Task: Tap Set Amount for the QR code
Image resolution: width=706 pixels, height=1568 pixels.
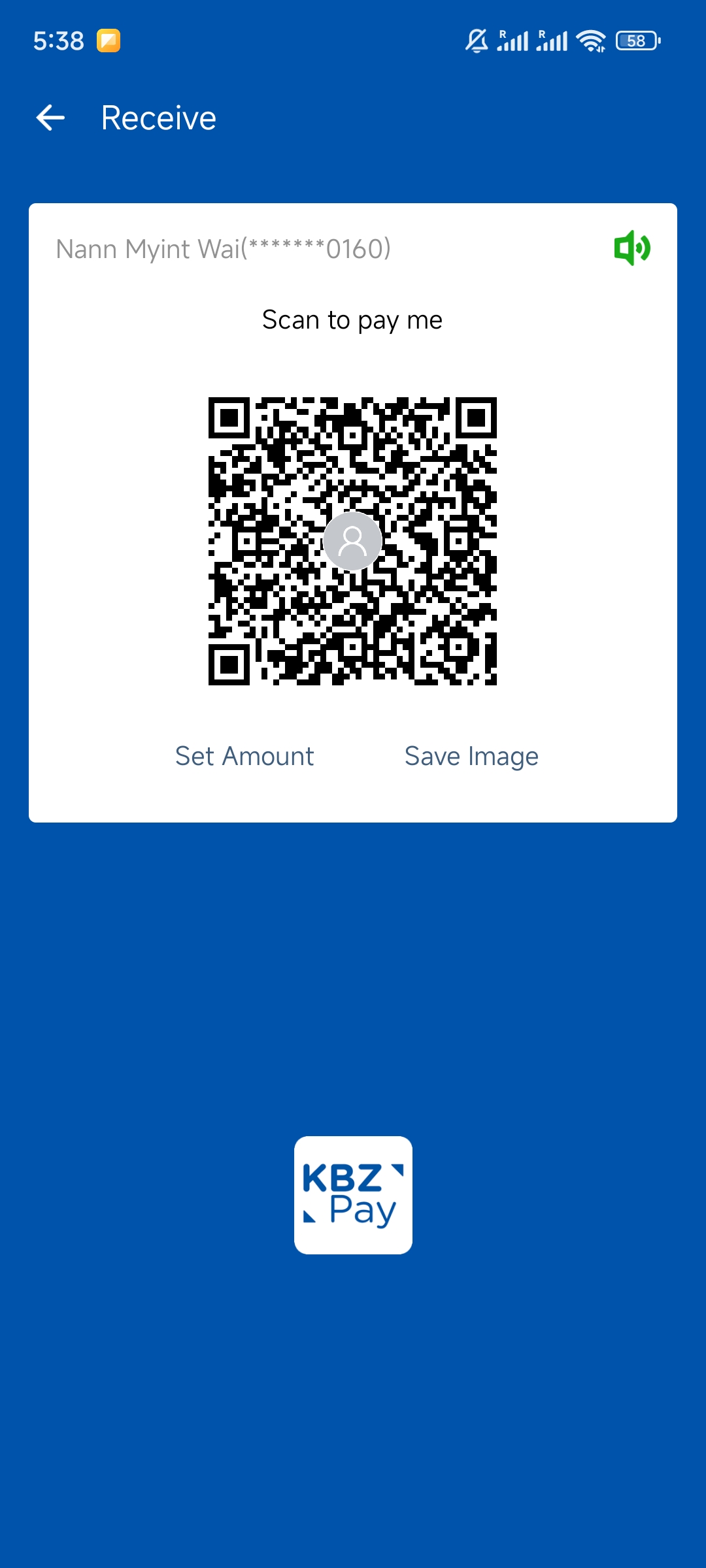Action: 244,756
